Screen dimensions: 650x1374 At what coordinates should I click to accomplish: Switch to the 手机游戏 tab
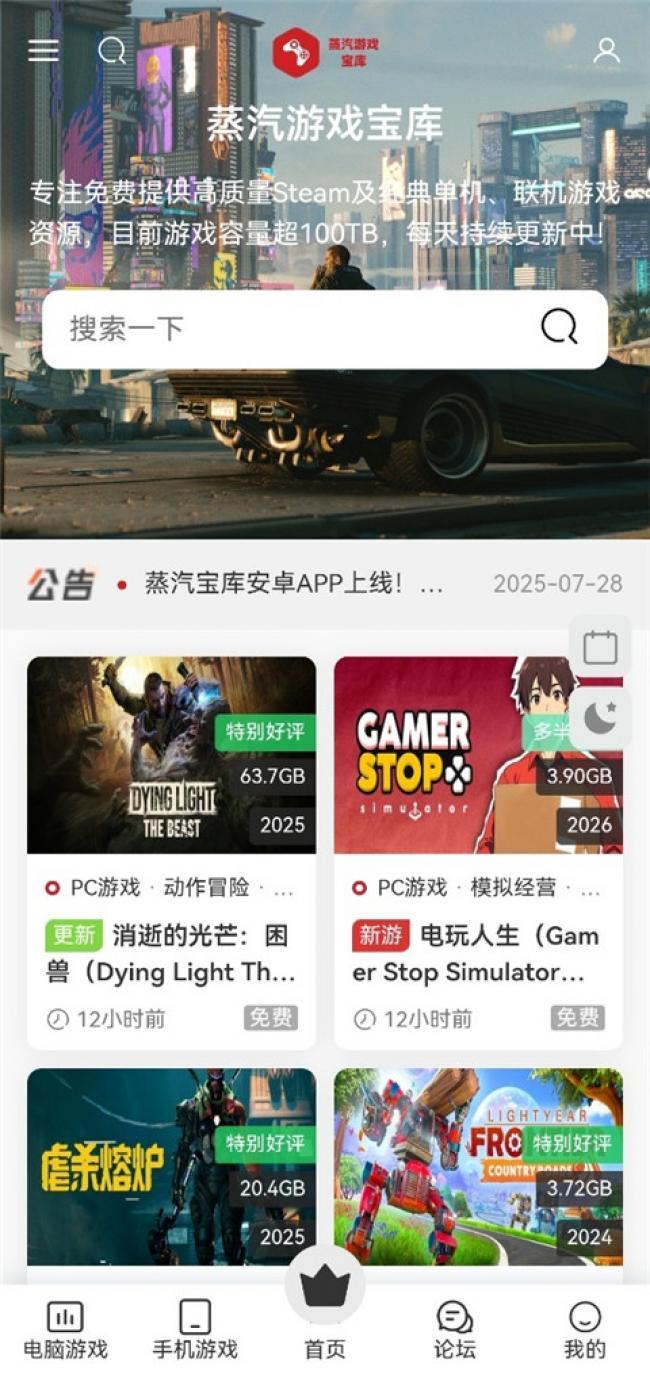(195, 1329)
